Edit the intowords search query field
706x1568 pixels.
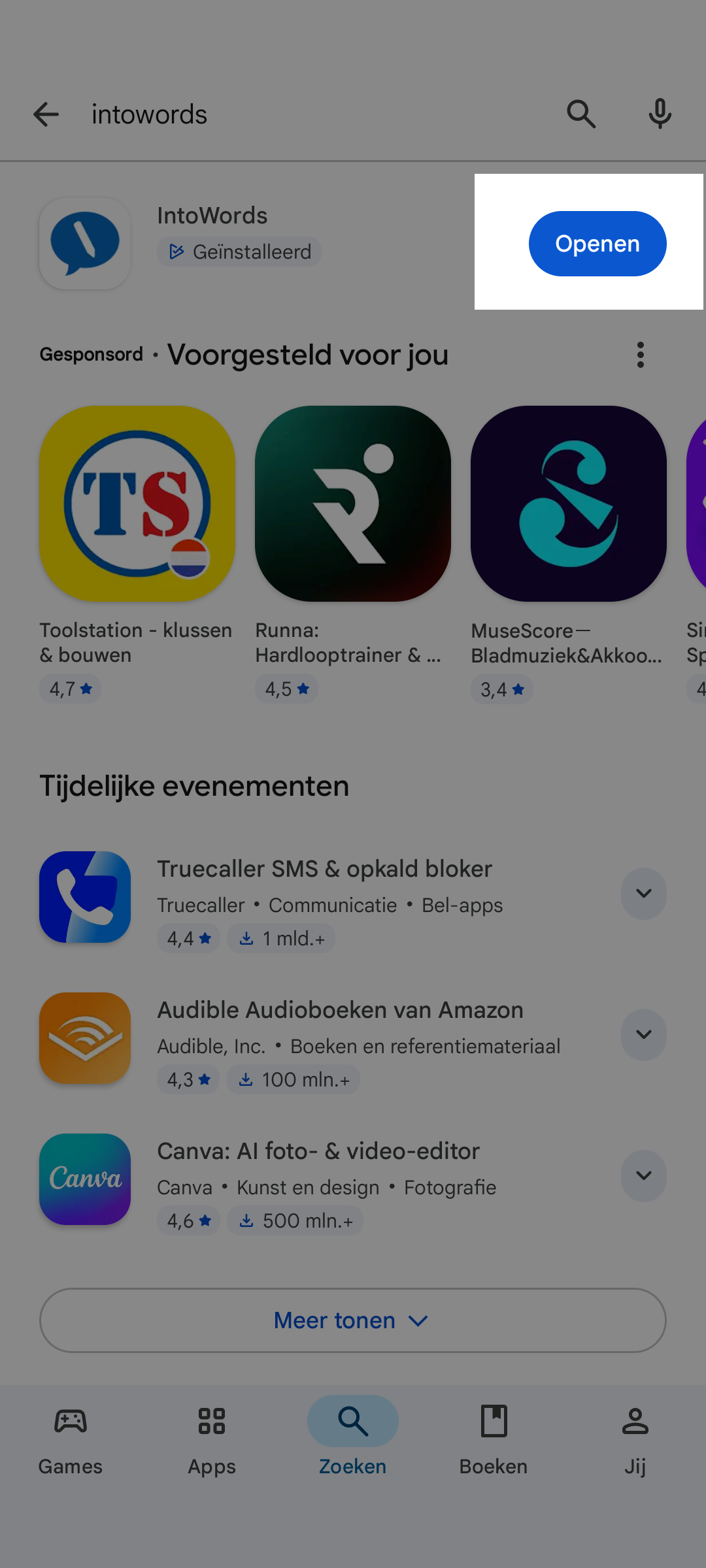[x=314, y=114]
